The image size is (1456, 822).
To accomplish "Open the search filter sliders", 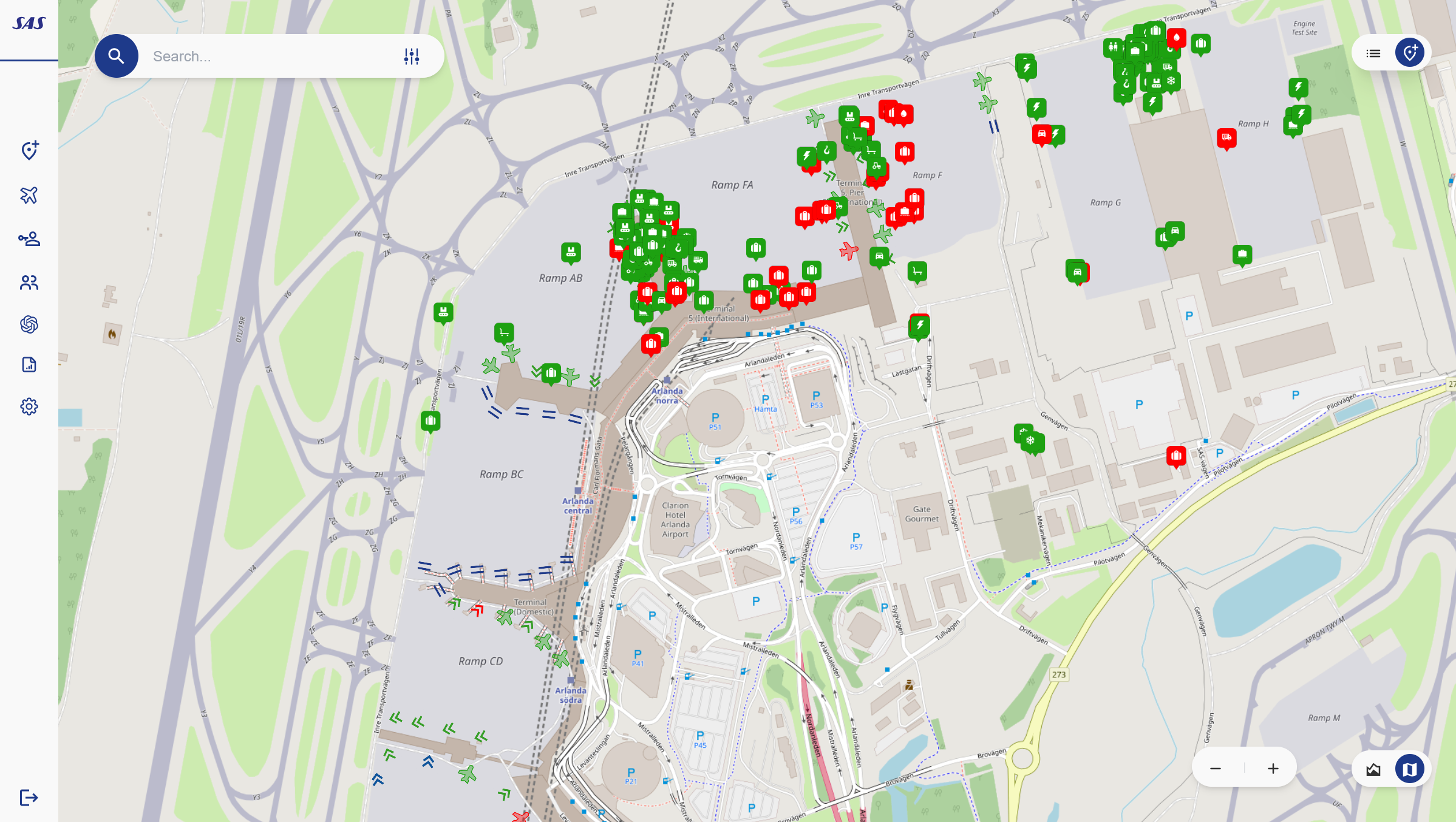I will pyautogui.click(x=412, y=57).
